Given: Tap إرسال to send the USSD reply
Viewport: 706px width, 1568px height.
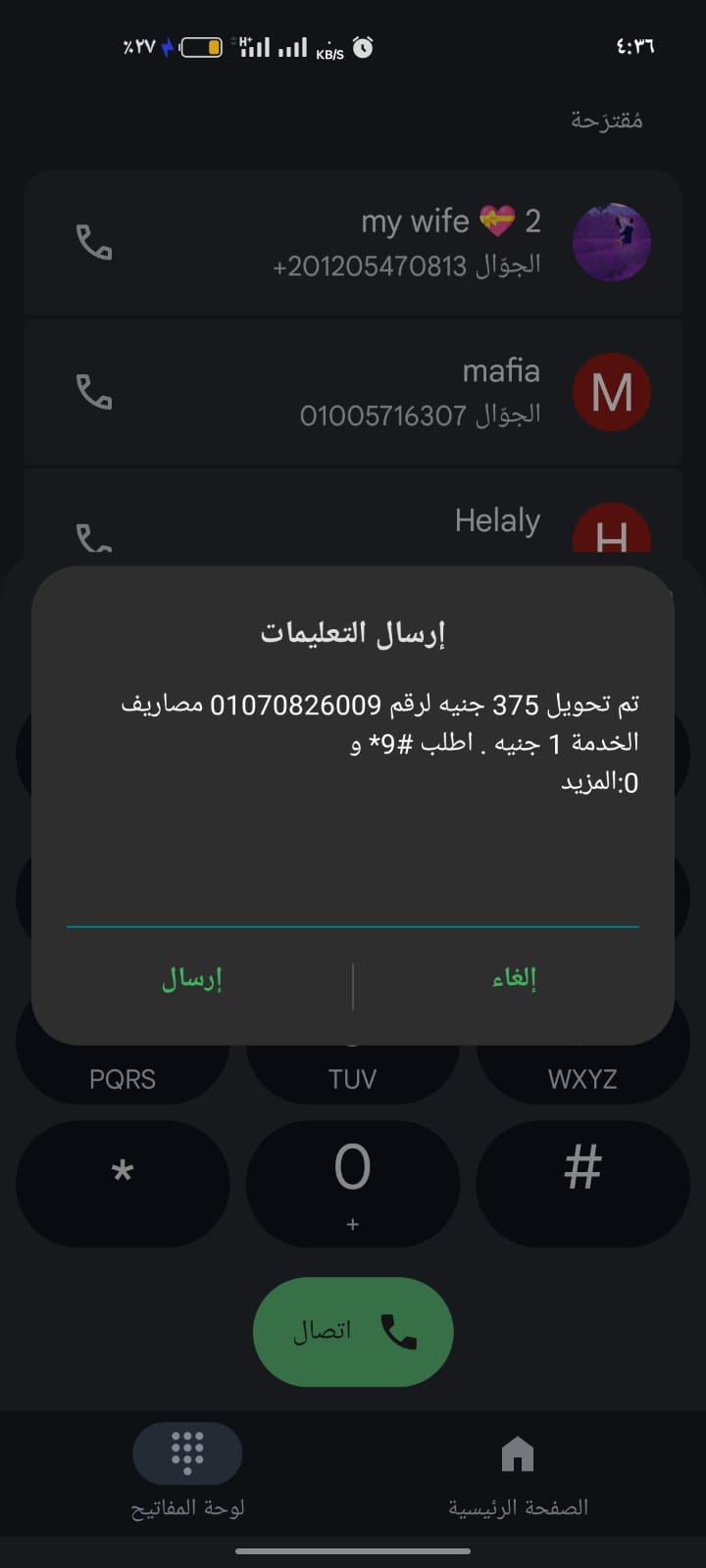Looking at the screenshot, I should pyautogui.click(x=192, y=978).
